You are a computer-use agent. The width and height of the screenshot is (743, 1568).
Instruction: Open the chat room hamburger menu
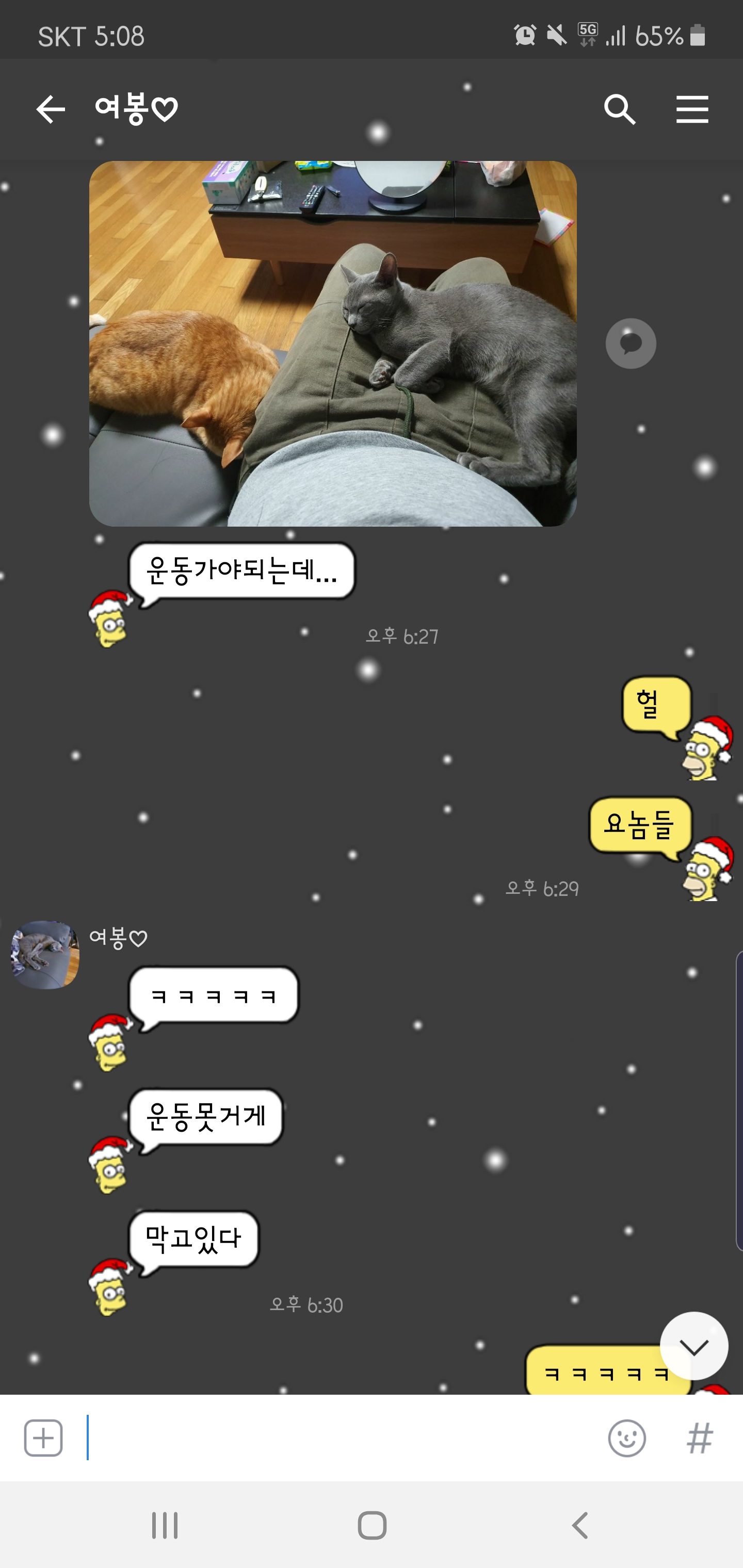(692, 109)
